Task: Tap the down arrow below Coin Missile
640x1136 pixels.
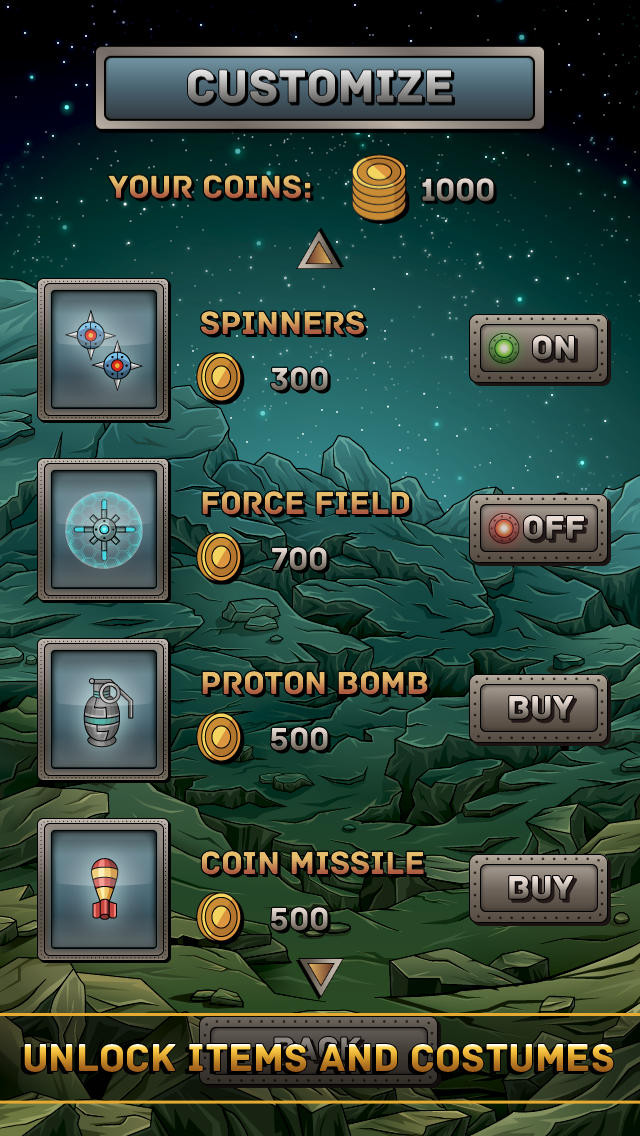Action: [x=320, y=975]
